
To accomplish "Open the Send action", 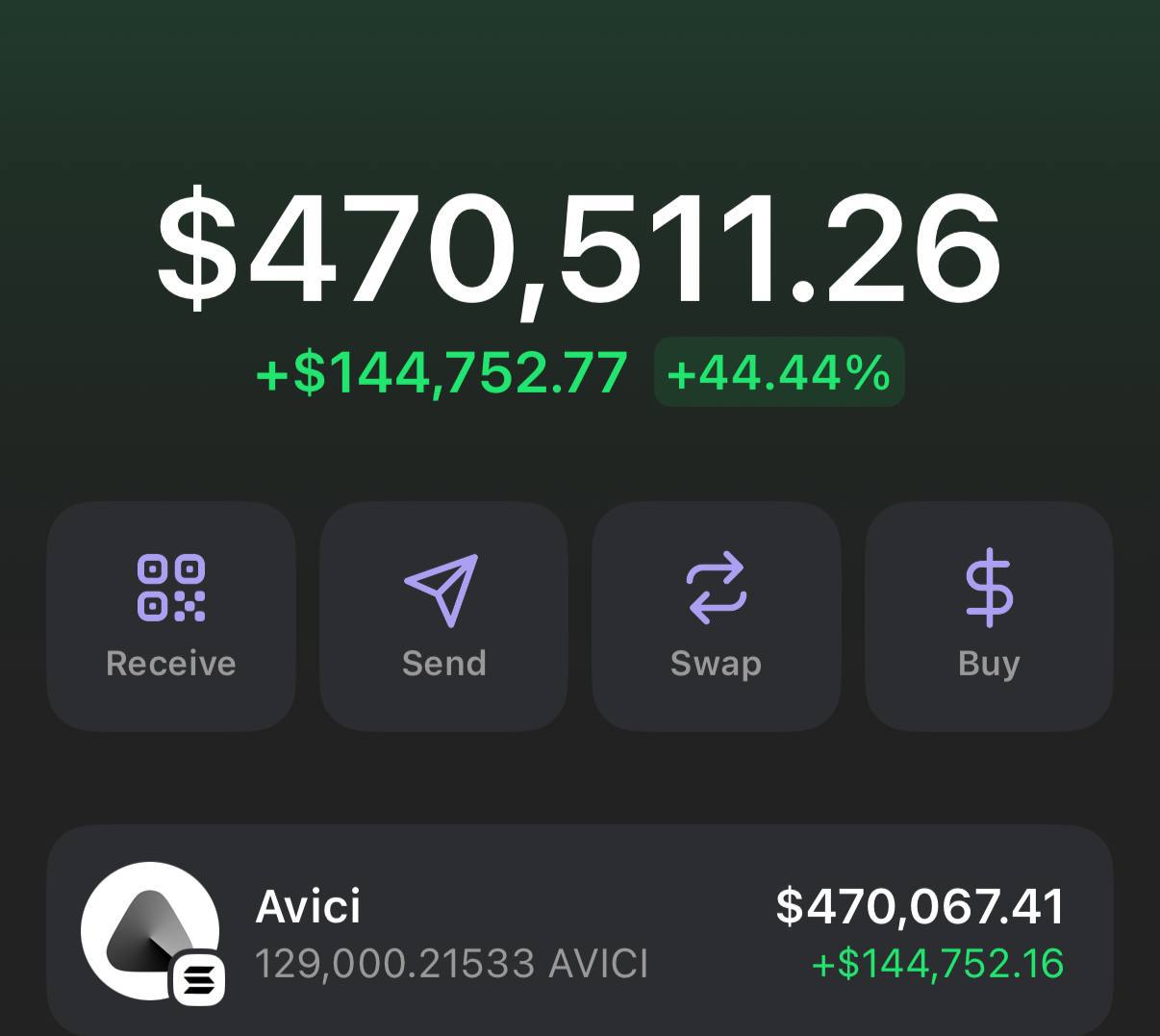I will 443,617.
